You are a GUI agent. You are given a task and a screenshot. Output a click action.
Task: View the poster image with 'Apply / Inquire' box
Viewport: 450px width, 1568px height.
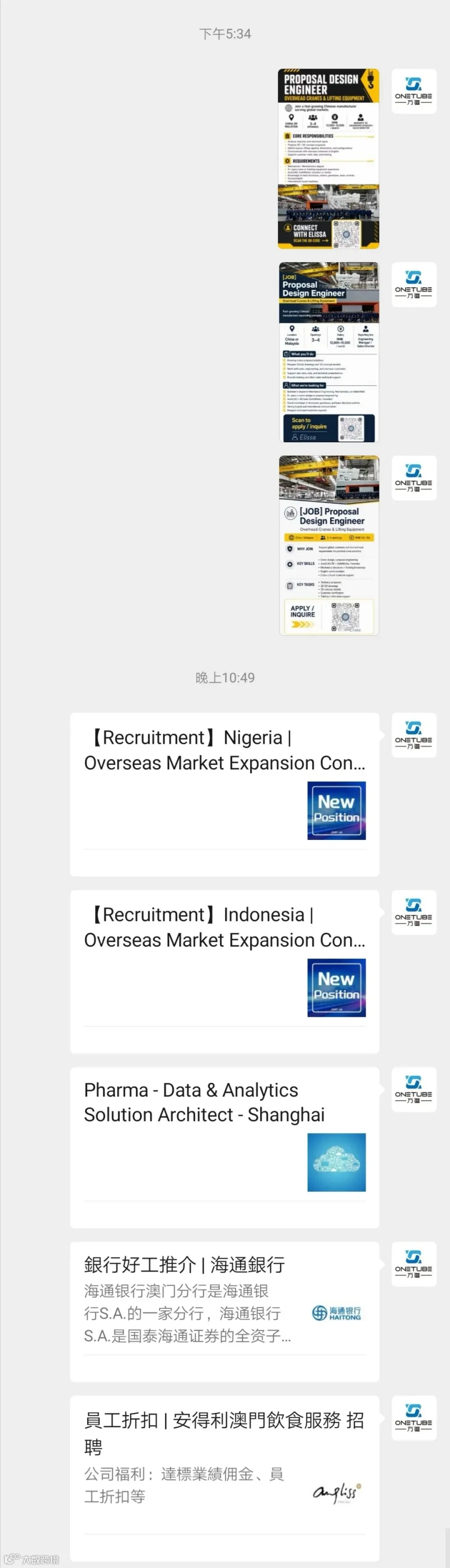coord(328,545)
